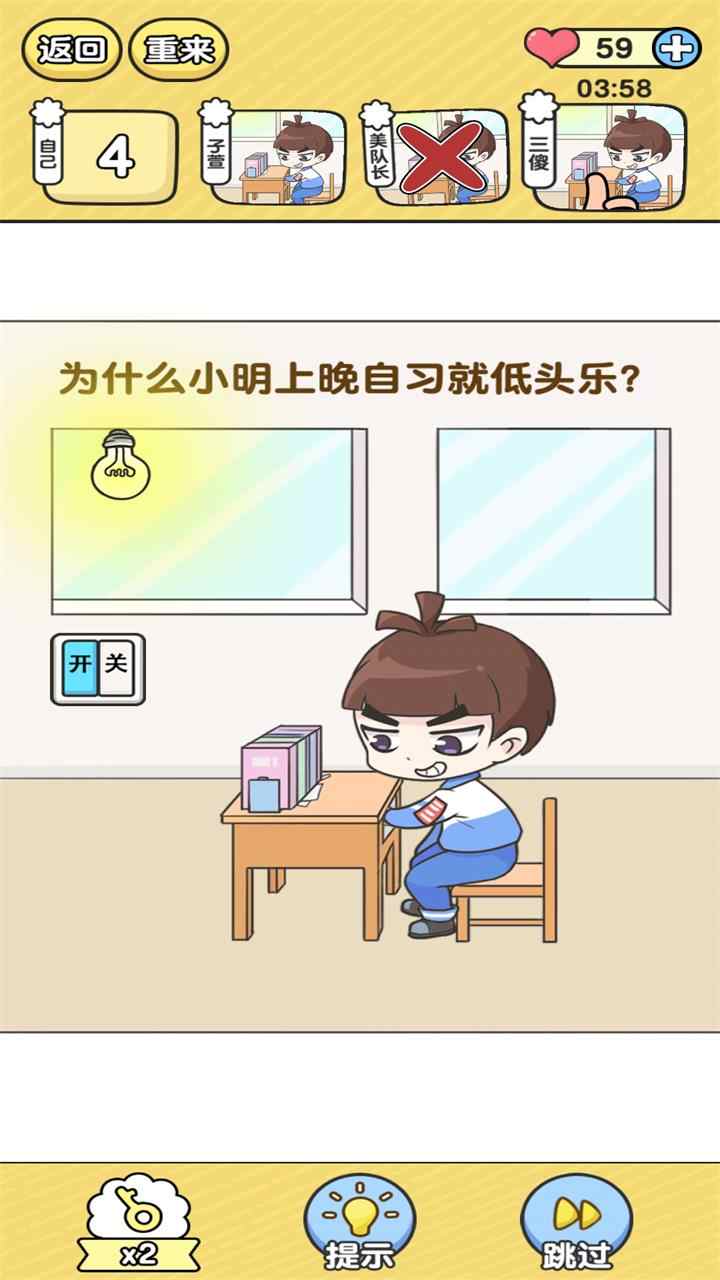Restart the level with 重来
The image size is (720, 1280).
point(179,50)
